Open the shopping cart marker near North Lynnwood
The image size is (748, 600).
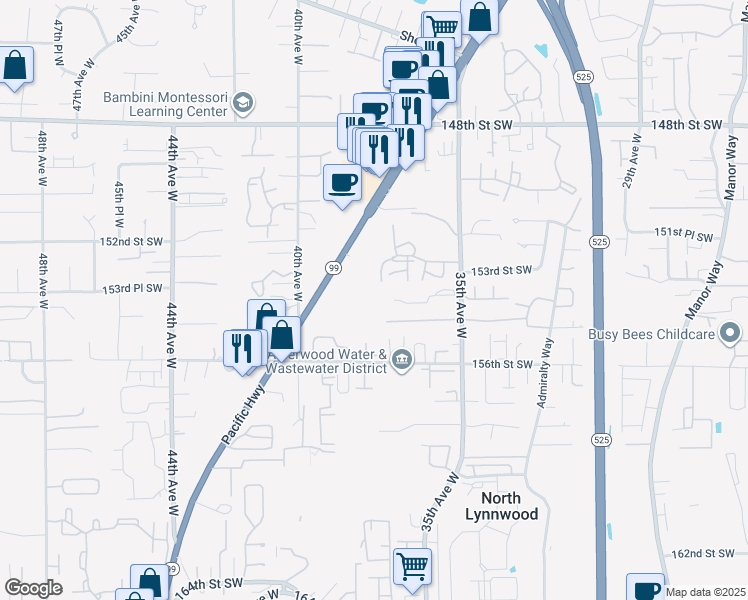tap(412, 567)
